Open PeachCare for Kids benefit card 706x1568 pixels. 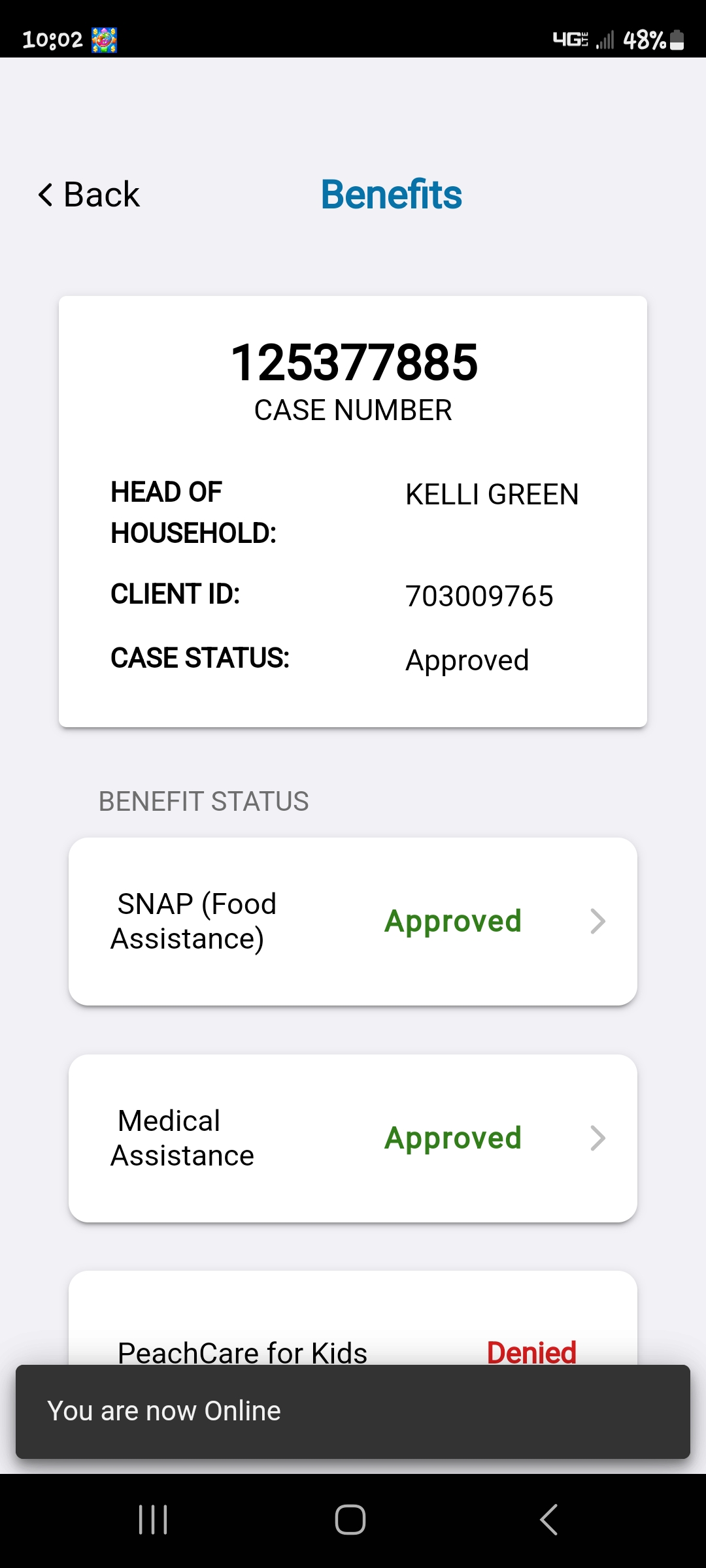tap(353, 1318)
